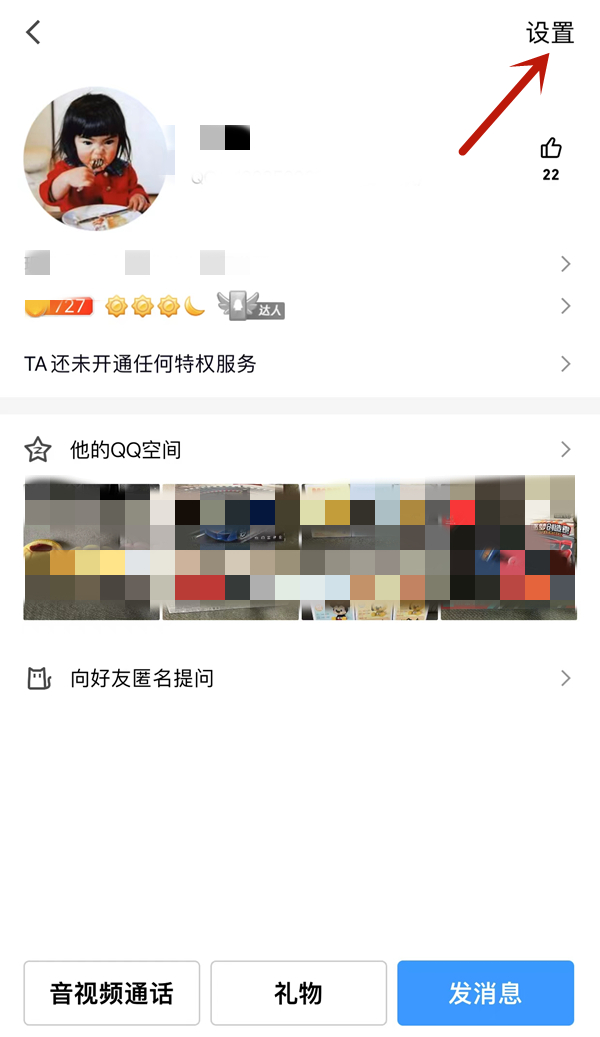Viewport: 600px width, 1037px height.
Task: Open 他的QQ空间
Action: click(x=300, y=450)
